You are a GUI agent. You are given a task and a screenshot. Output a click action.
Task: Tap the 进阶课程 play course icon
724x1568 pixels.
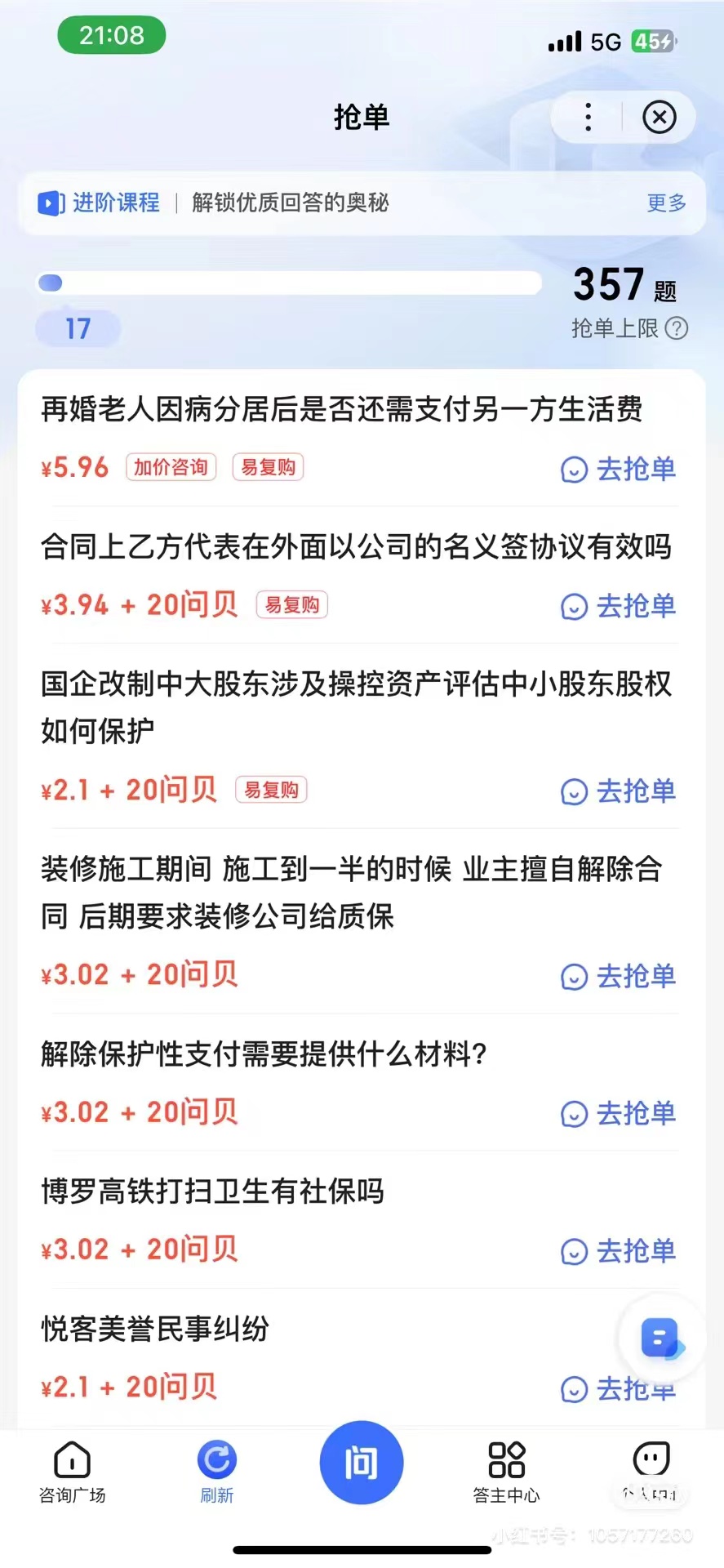tap(51, 203)
